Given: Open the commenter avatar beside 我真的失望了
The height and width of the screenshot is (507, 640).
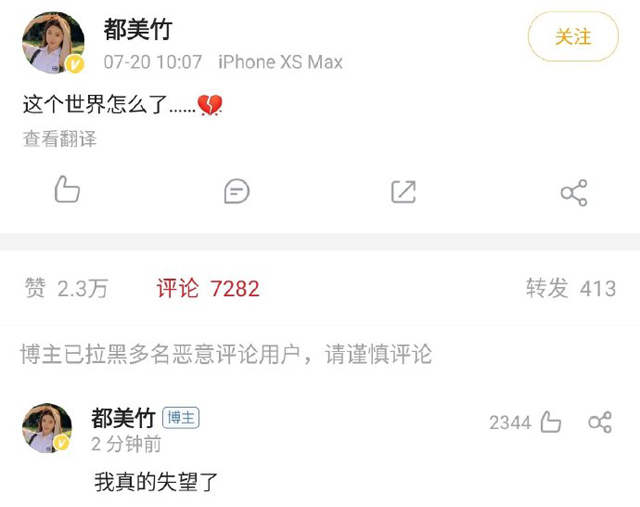Looking at the screenshot, I should [x=46, y=428].
